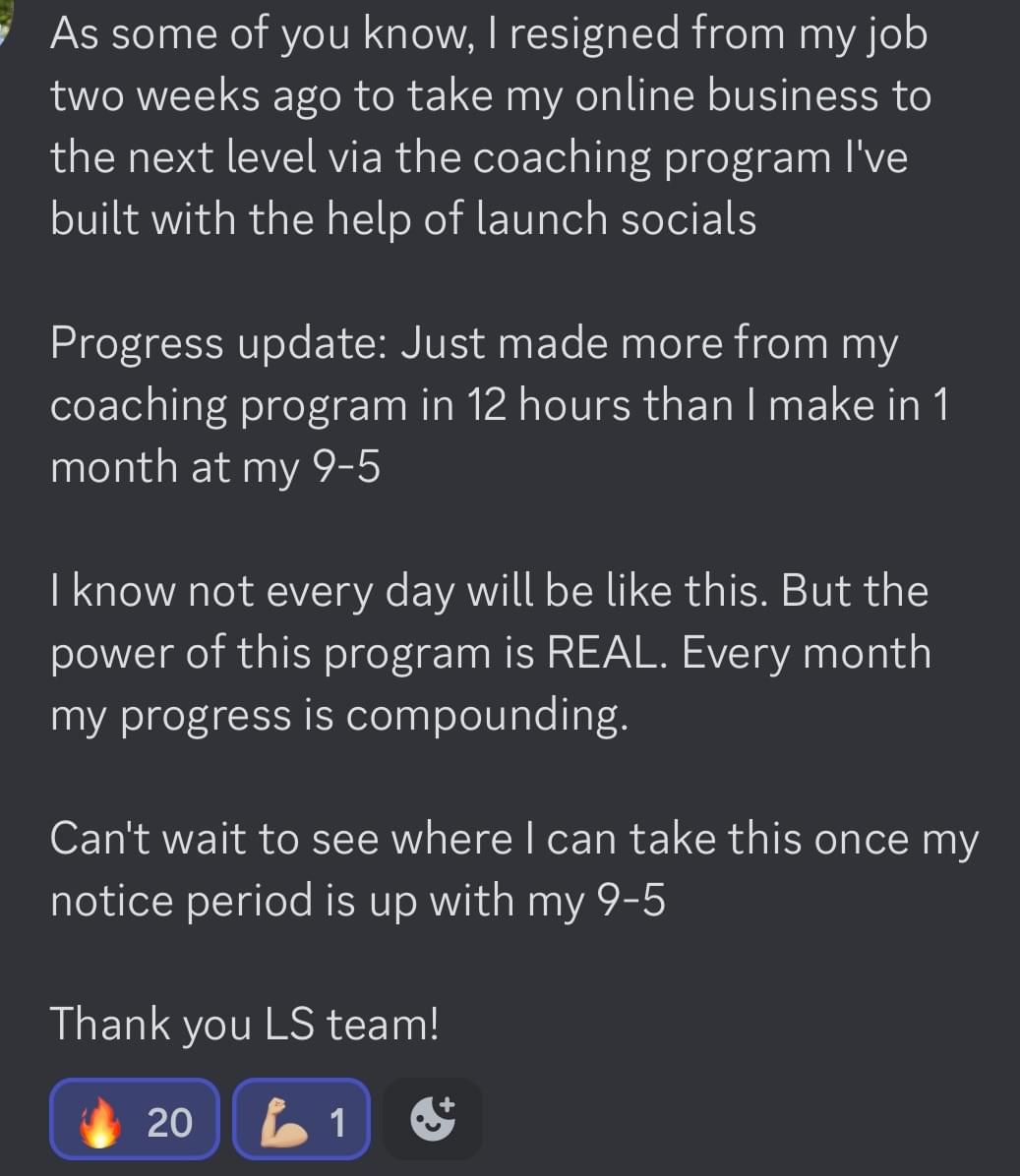This screenshot has height=1176, width=1020.
Task: Tap the fire reaction with 20 count
Action: [135, 1120]
